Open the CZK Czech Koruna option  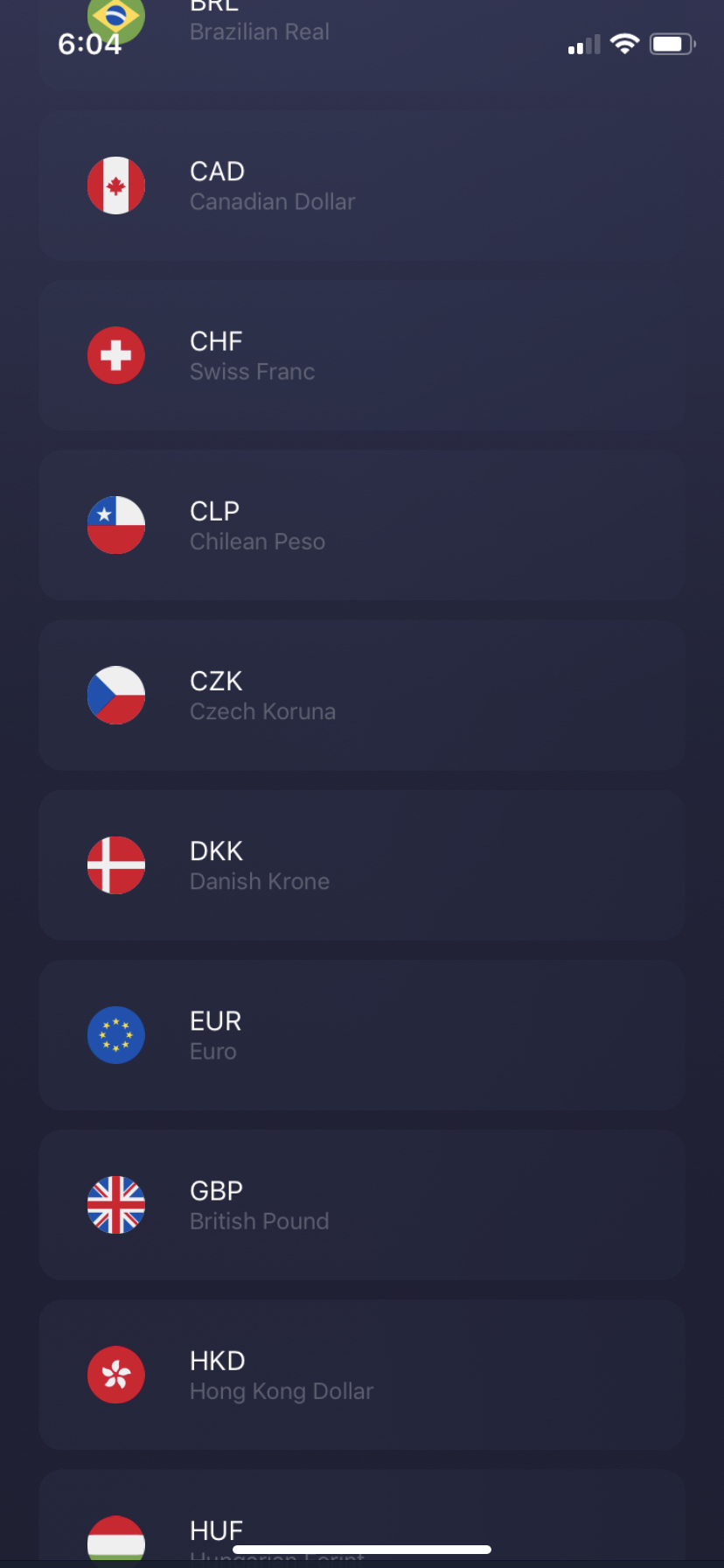361,695
